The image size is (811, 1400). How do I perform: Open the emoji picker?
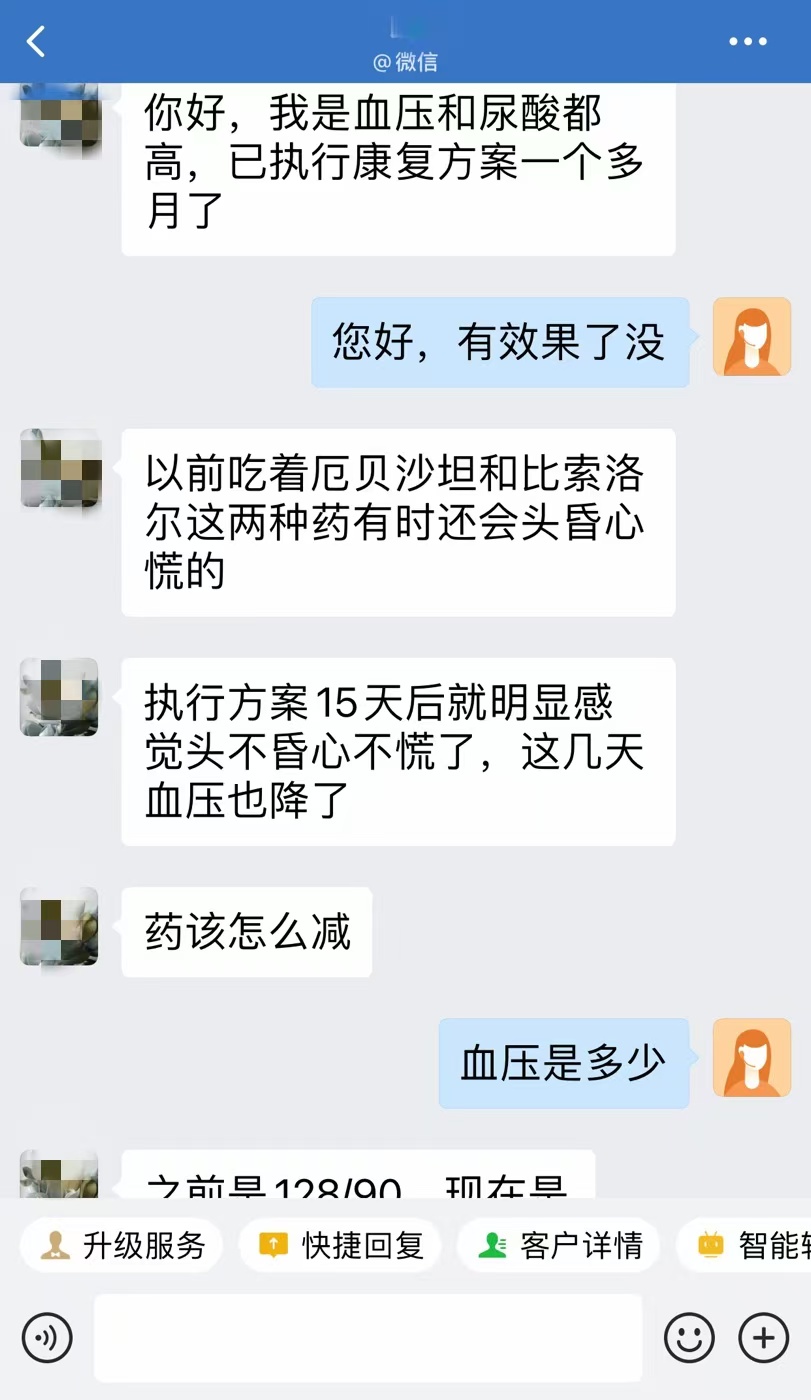690,1338
